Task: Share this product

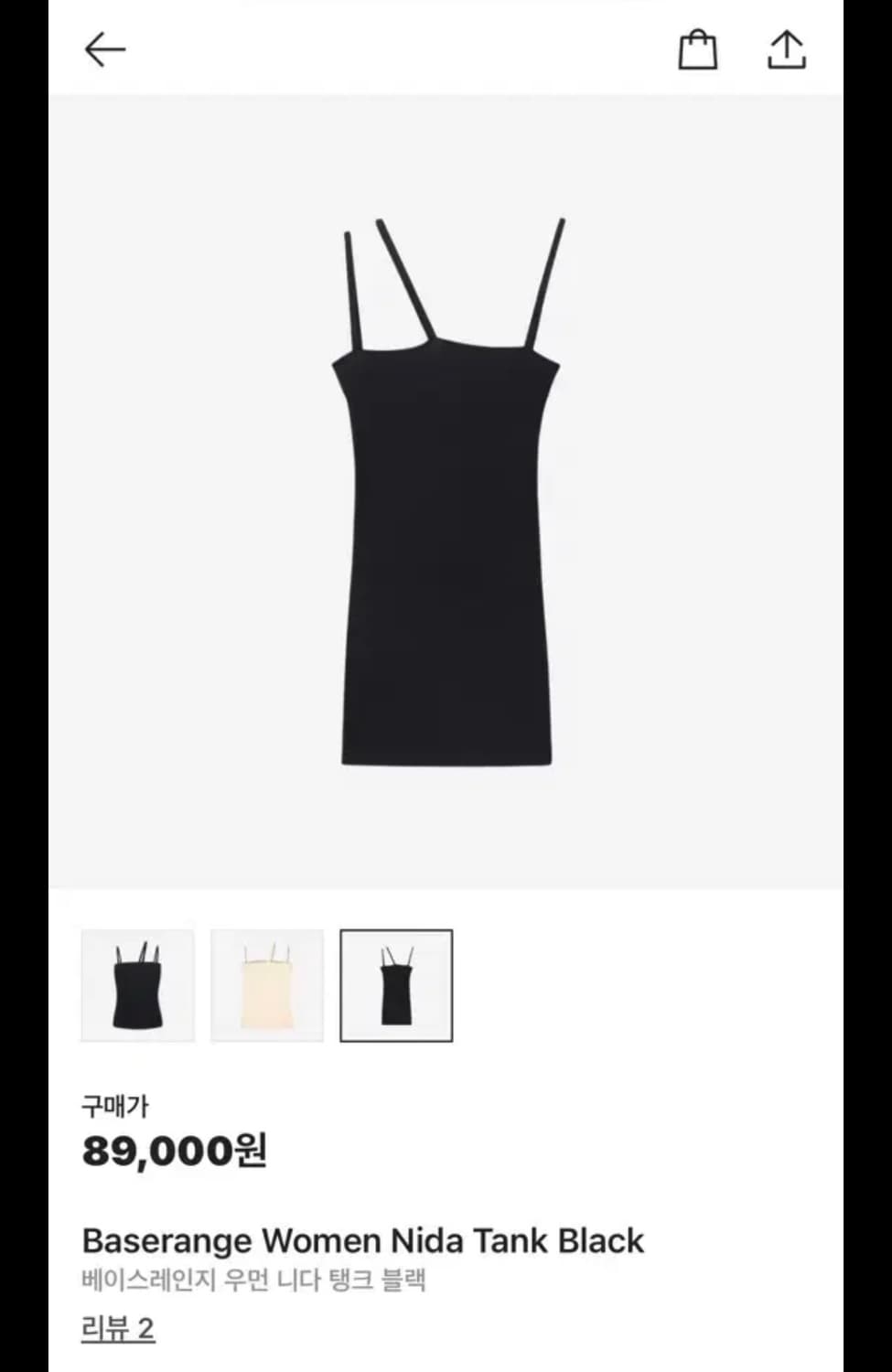Action: coord(786,49)
